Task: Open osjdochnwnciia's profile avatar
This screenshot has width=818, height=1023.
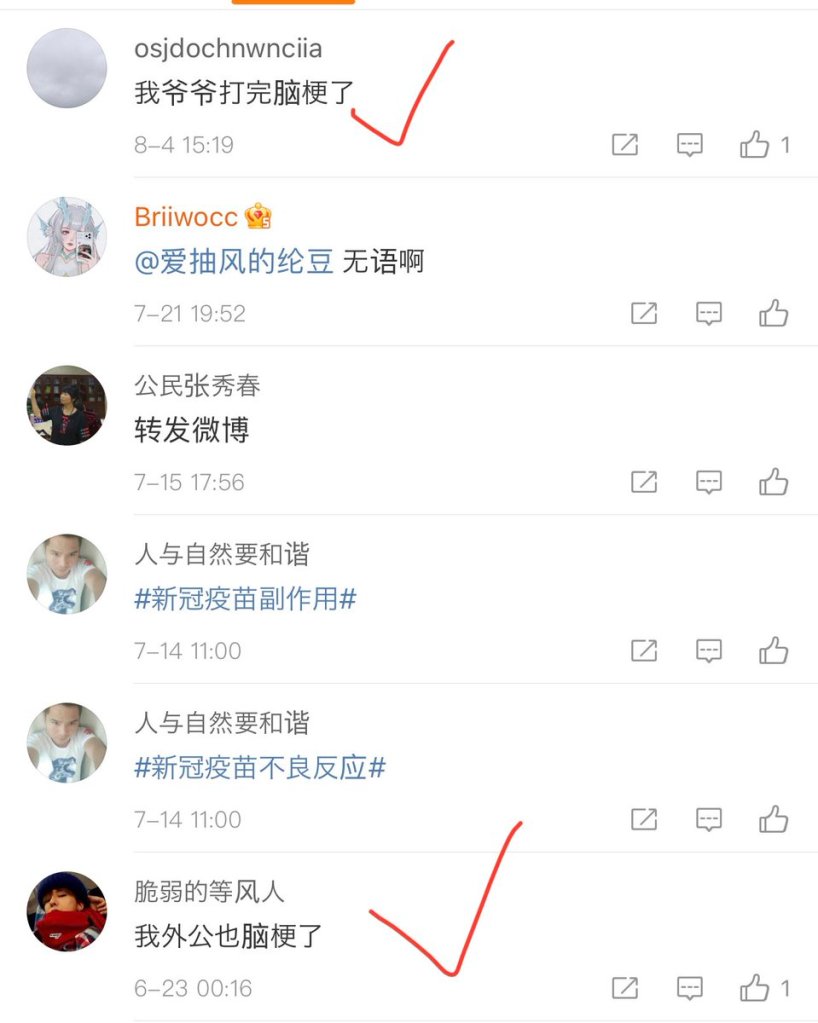Action: pyautogui.click(x=67, y=68)
